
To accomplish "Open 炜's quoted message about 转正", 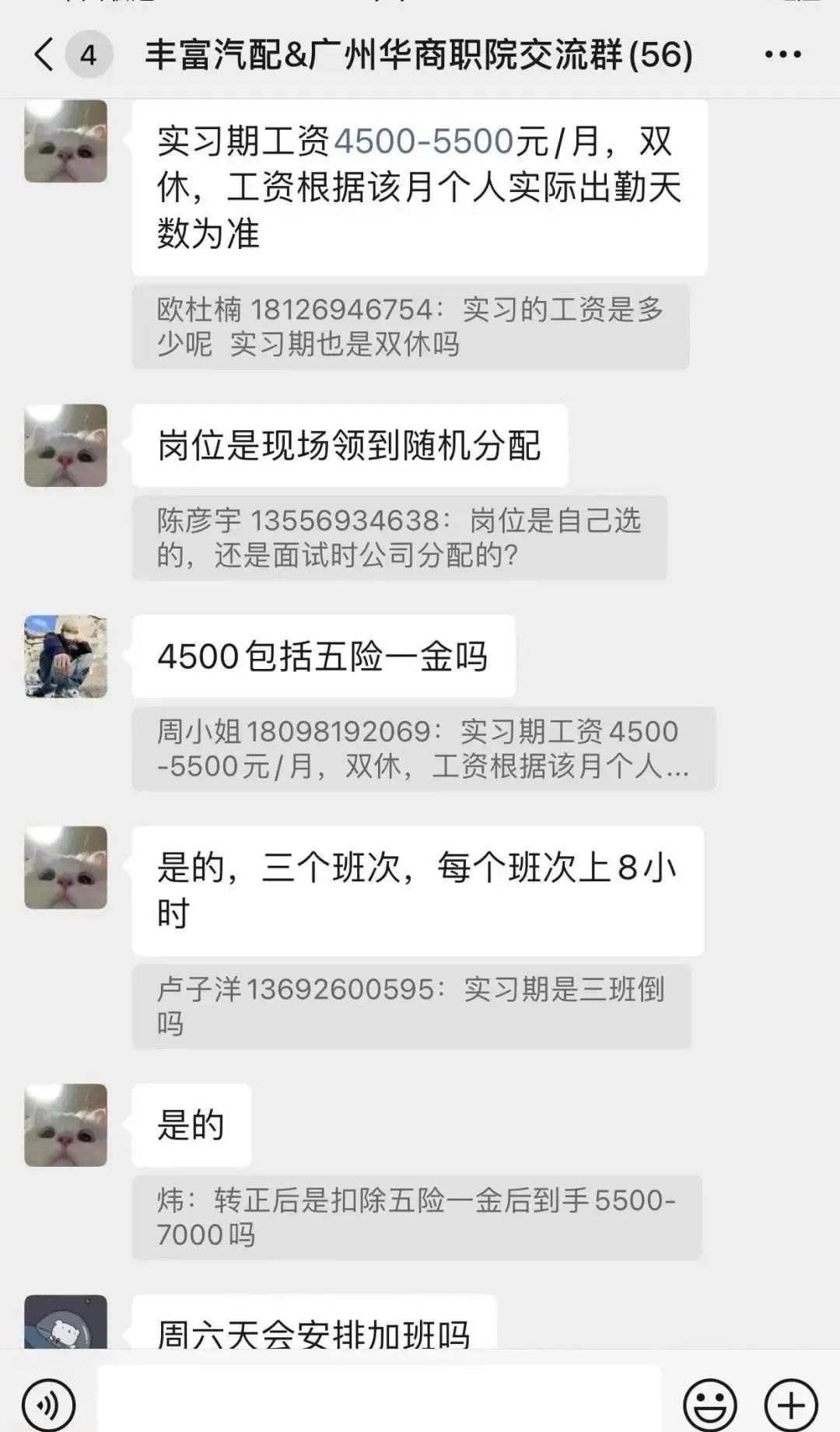I will tap(416, 1217).
